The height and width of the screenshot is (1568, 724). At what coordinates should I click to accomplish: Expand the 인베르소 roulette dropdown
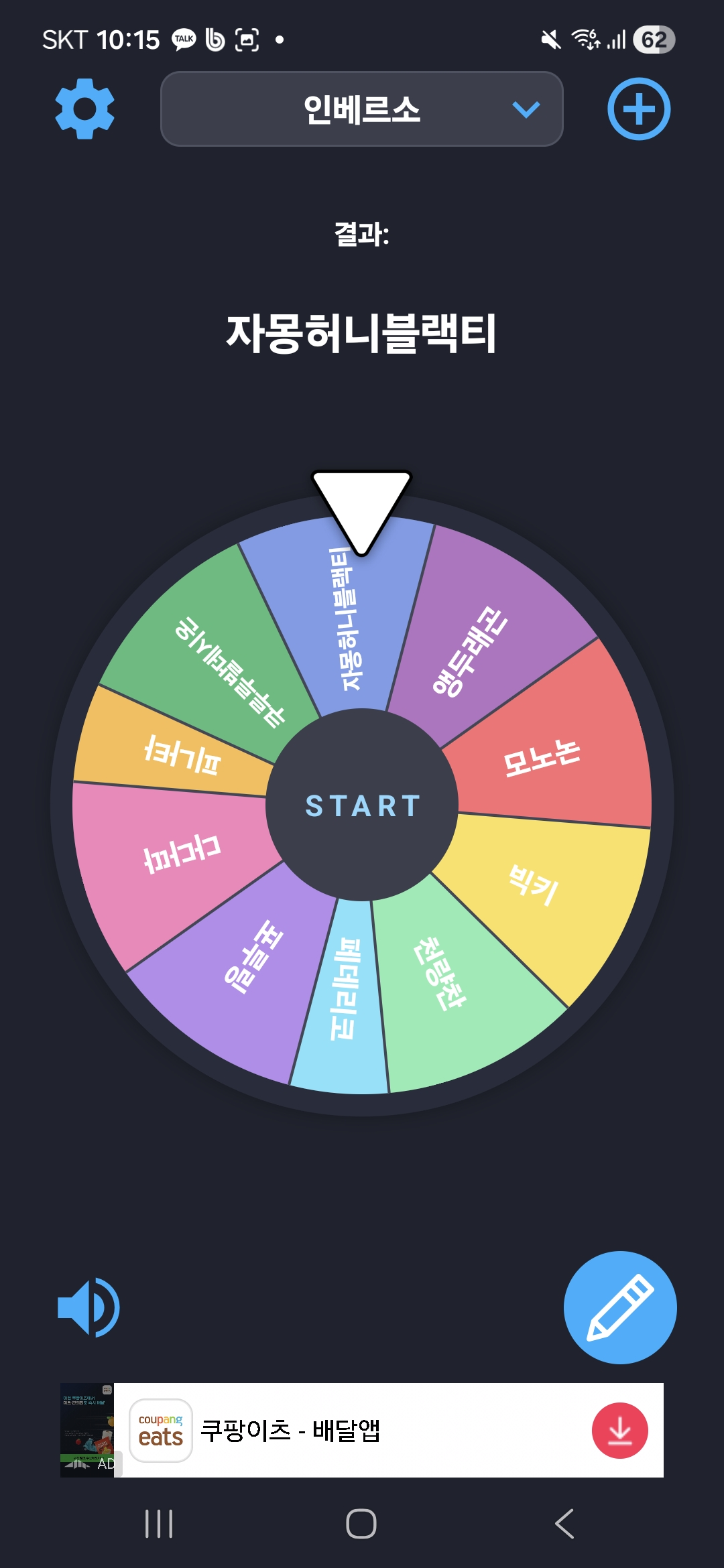(362, 109)
